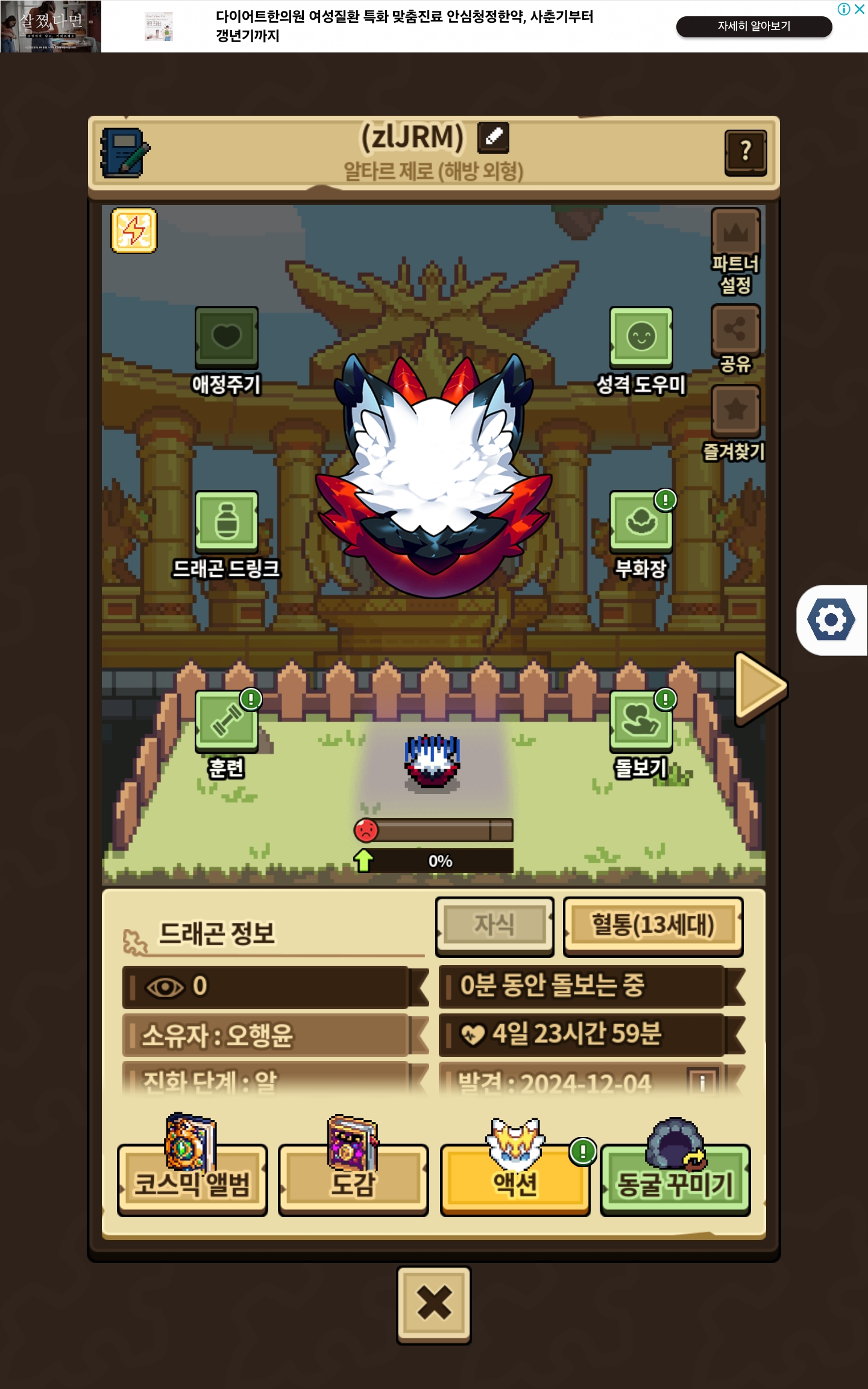This screenshot has width=868, height=1389.
Task: Open 성격 도우미 personality helper
Action: tap(641, 338)
